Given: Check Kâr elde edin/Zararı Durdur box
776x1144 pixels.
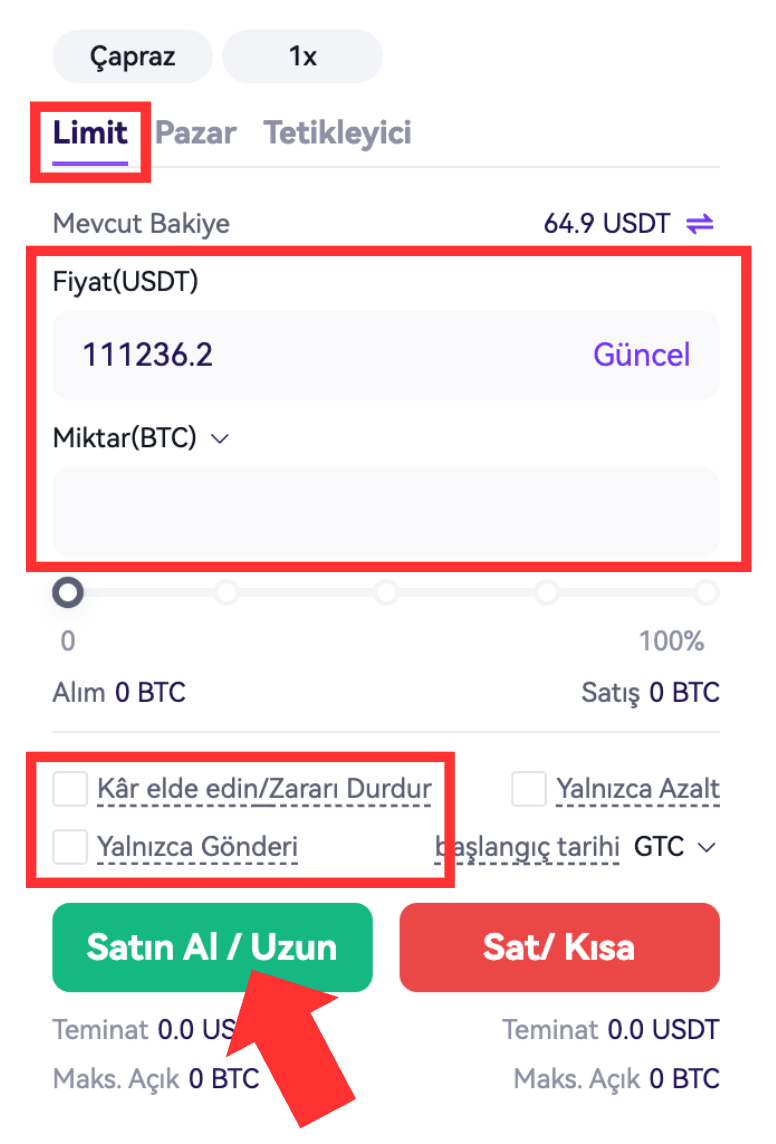Looking at the screenshot, I should coord(70,789).
